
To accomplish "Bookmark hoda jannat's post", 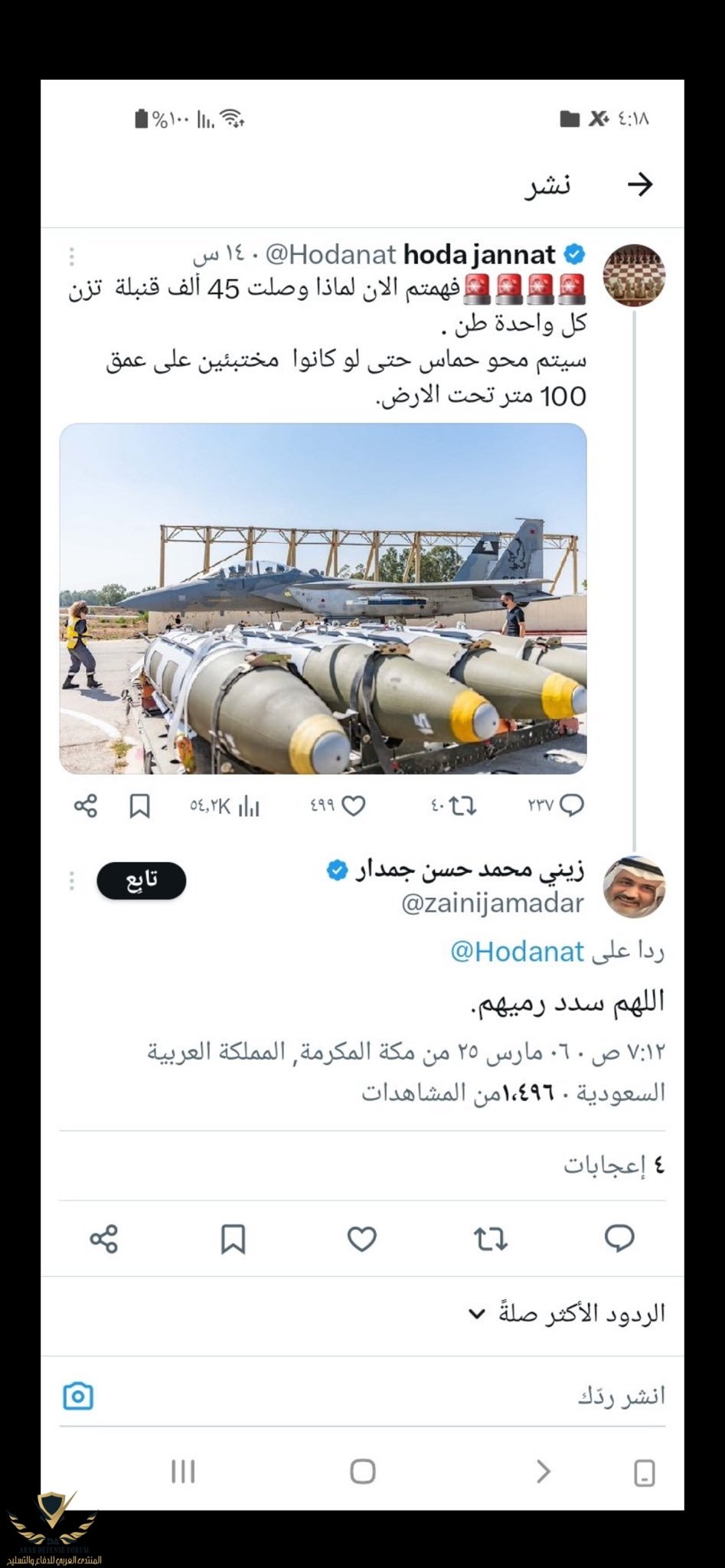I will pyautogui.click(x=139, y=805).
